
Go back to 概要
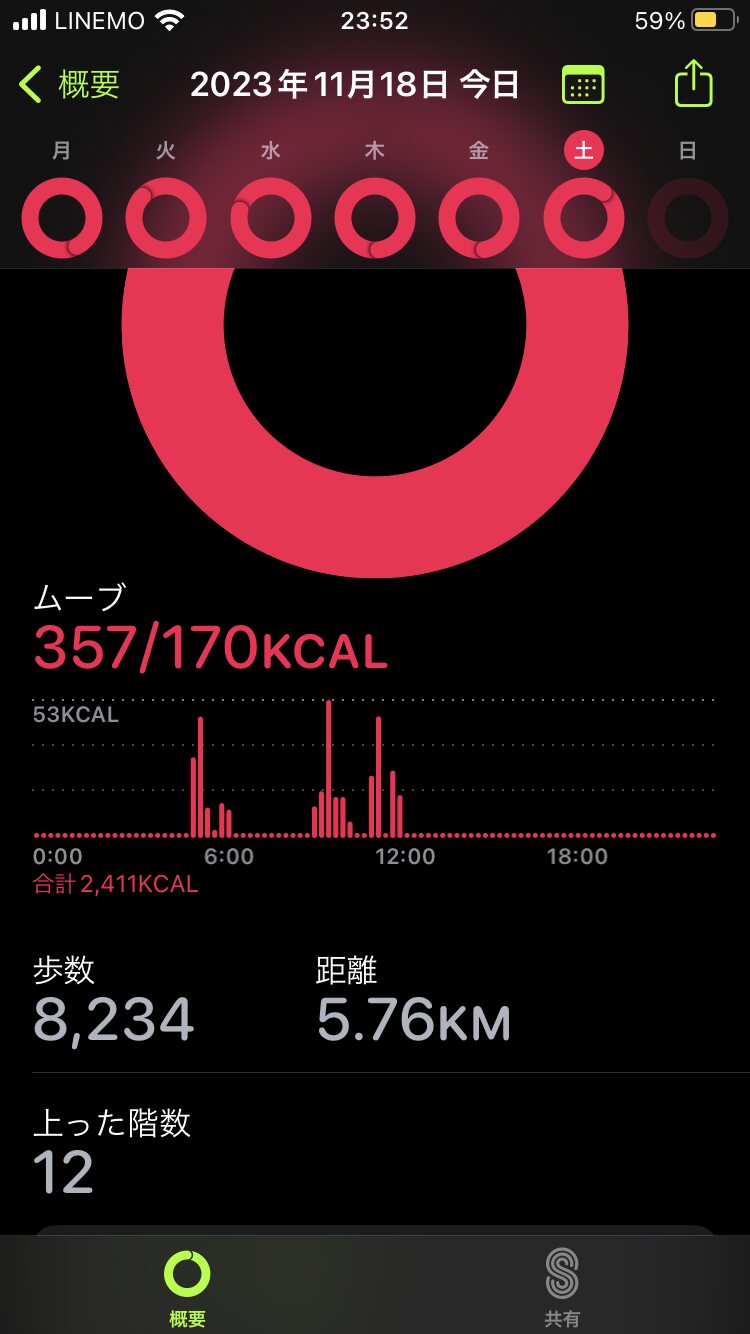(70, 85)
